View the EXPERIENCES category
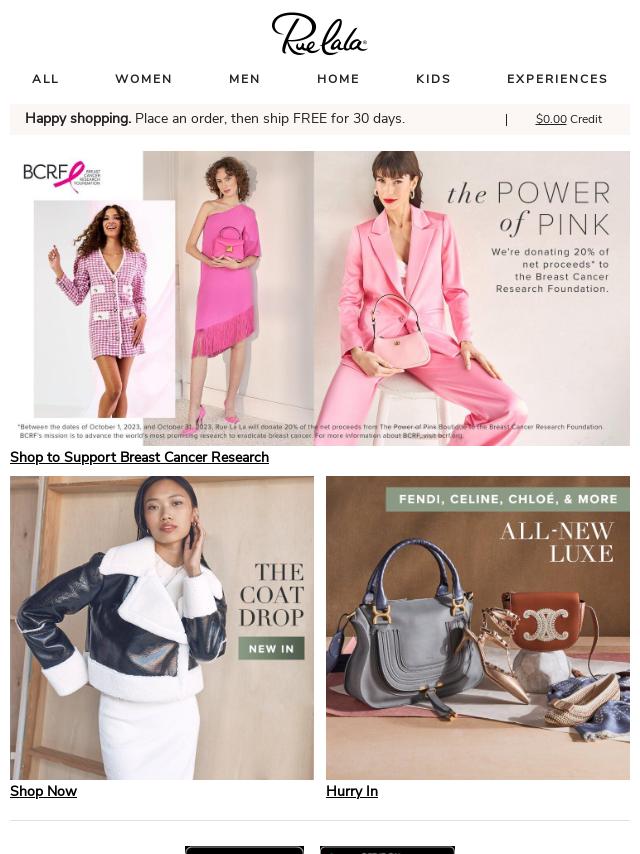The height and width of the screenshot is (854, 640). pos(557,79)
